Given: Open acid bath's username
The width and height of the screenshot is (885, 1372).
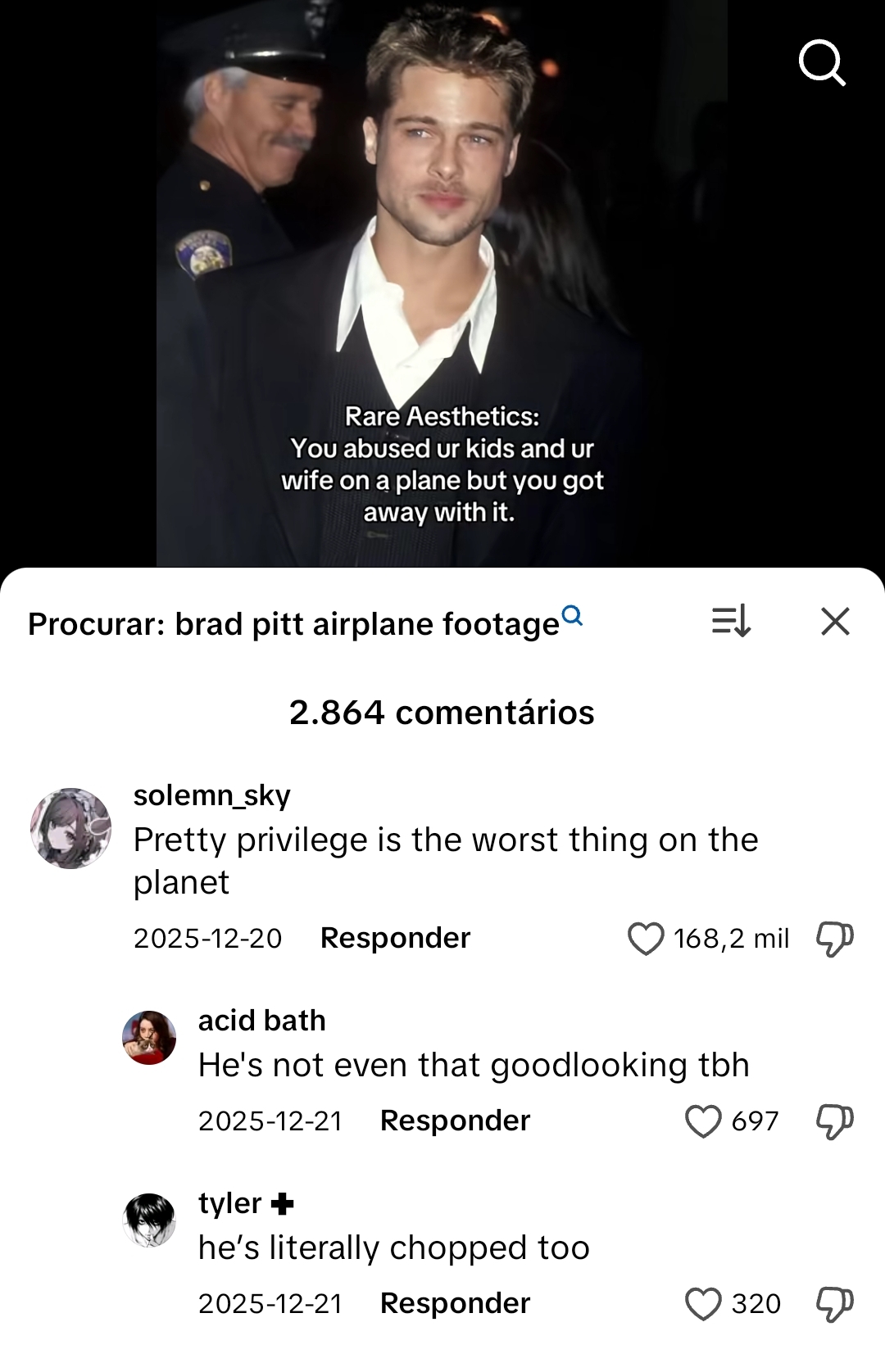Looking at the screenshot, I should [x=261, y=1021].
